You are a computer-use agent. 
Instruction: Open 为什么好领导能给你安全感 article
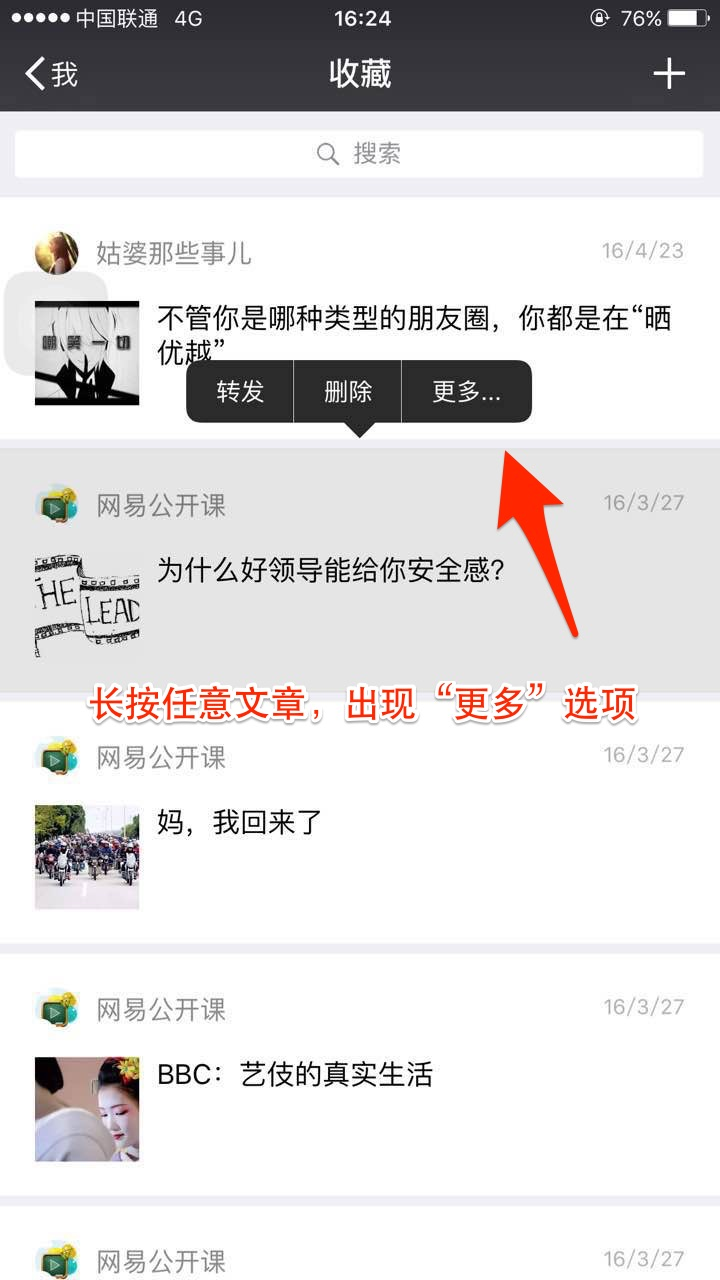click(330, 571)
